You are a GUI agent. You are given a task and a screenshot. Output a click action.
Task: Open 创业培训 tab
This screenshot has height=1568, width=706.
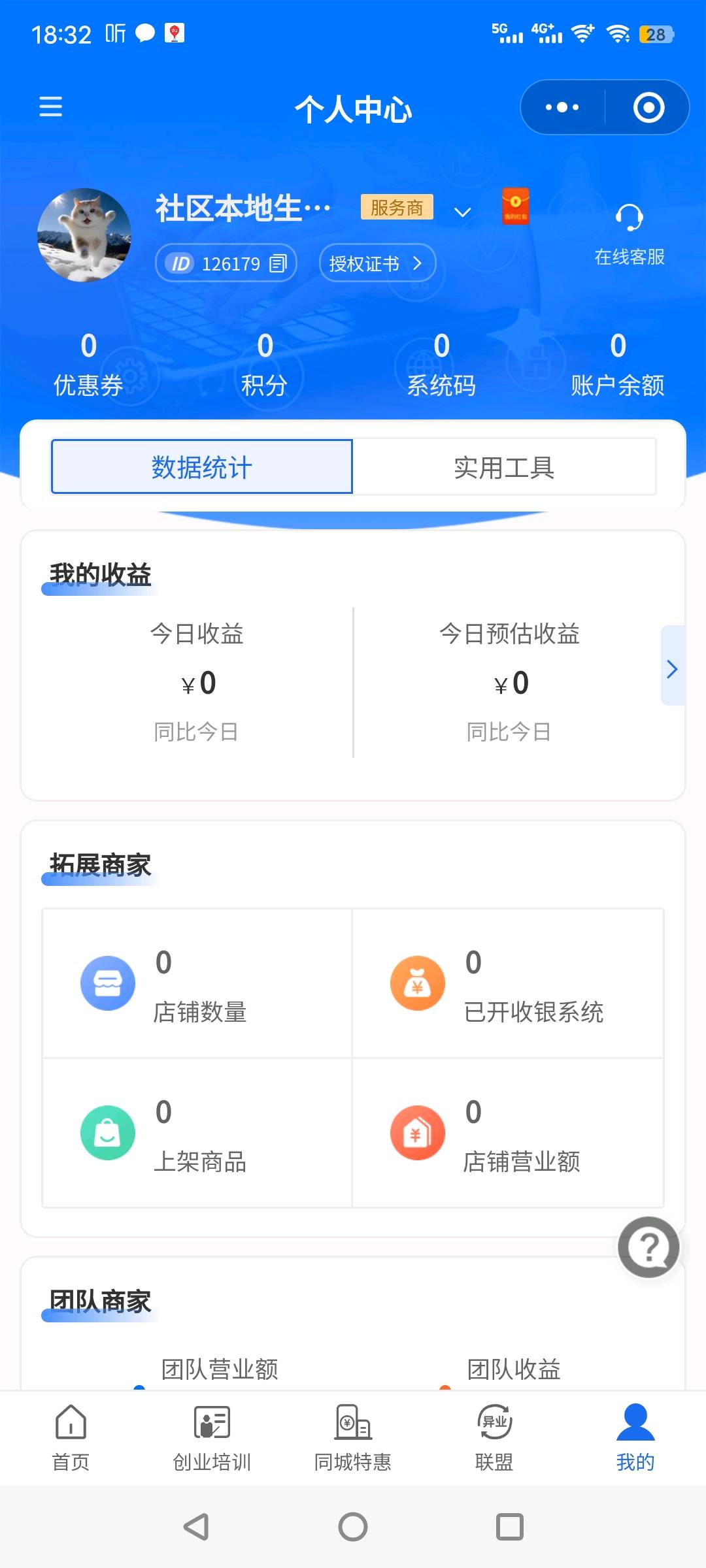pos(212,1437)
